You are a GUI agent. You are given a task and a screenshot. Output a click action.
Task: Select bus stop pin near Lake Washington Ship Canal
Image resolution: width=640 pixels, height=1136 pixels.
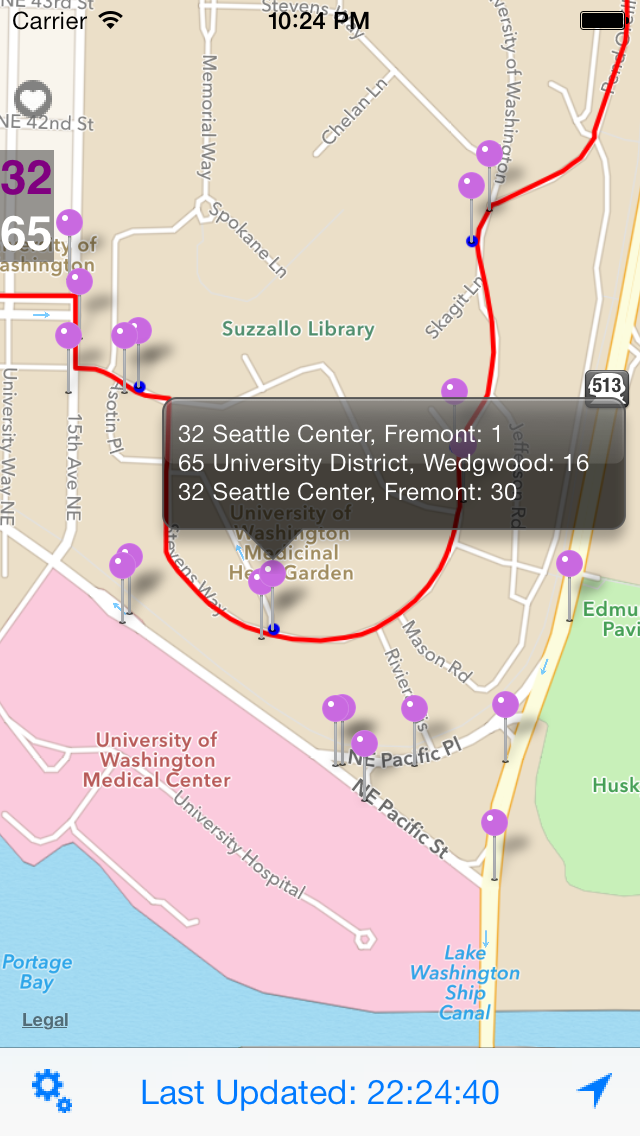pos(494,824)
